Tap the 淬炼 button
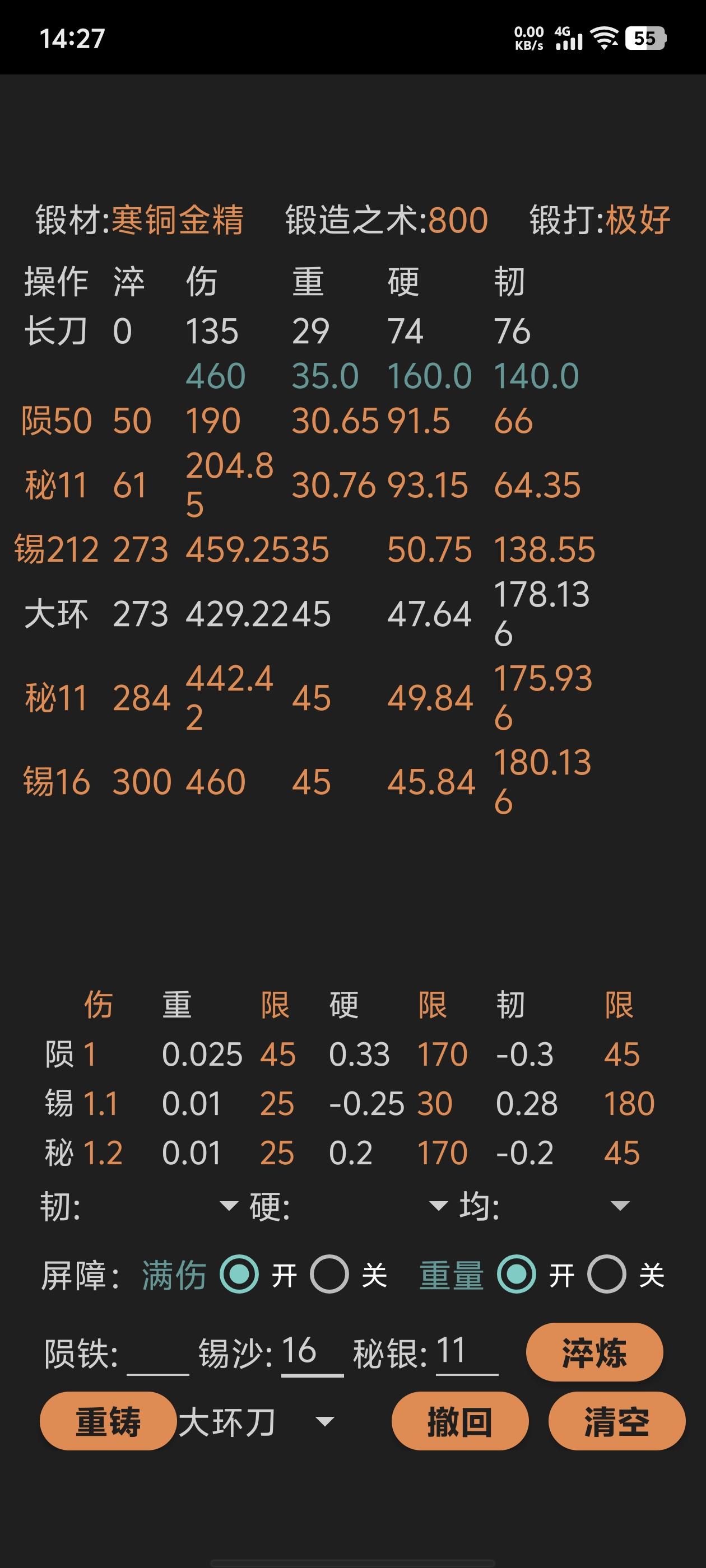 594,1352
